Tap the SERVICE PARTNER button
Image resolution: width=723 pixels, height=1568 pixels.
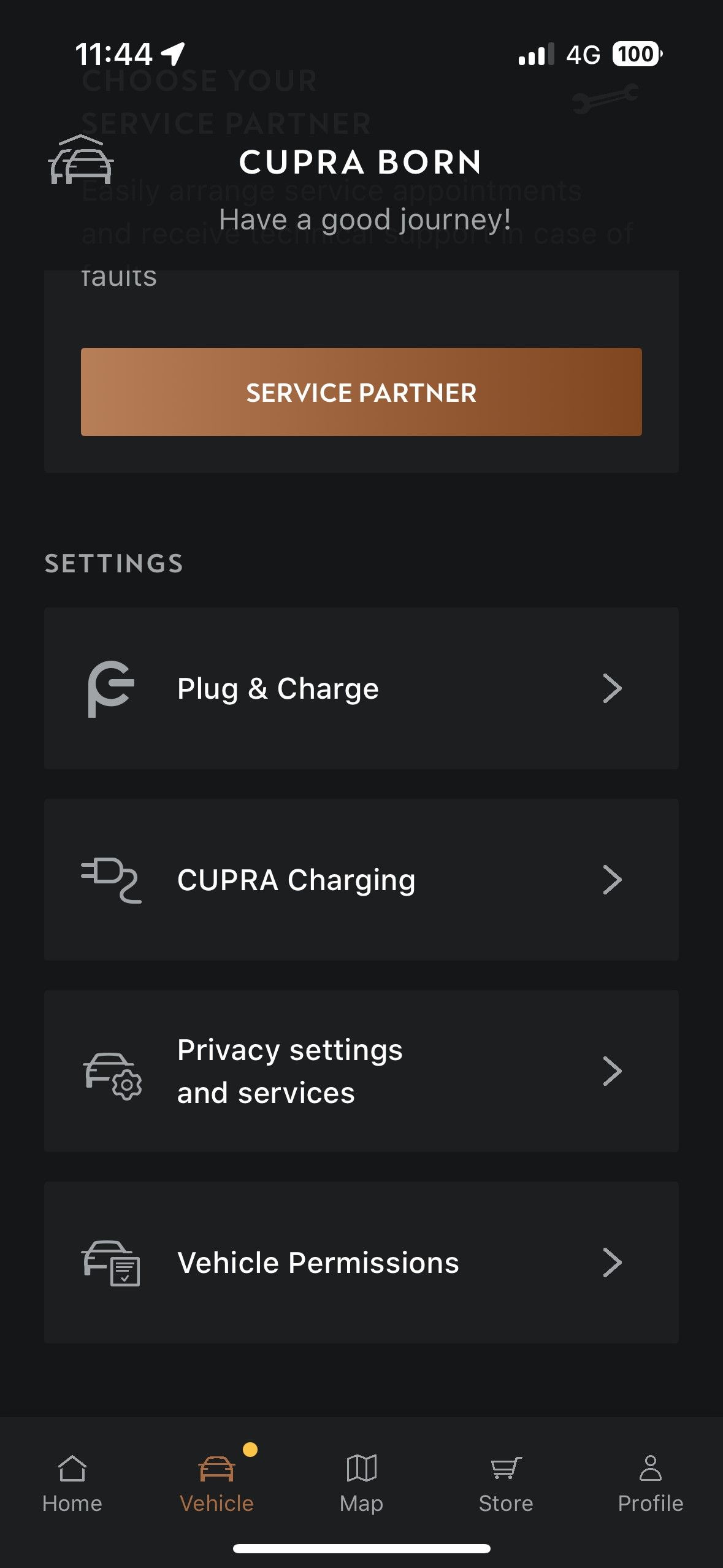click(361, 392)
